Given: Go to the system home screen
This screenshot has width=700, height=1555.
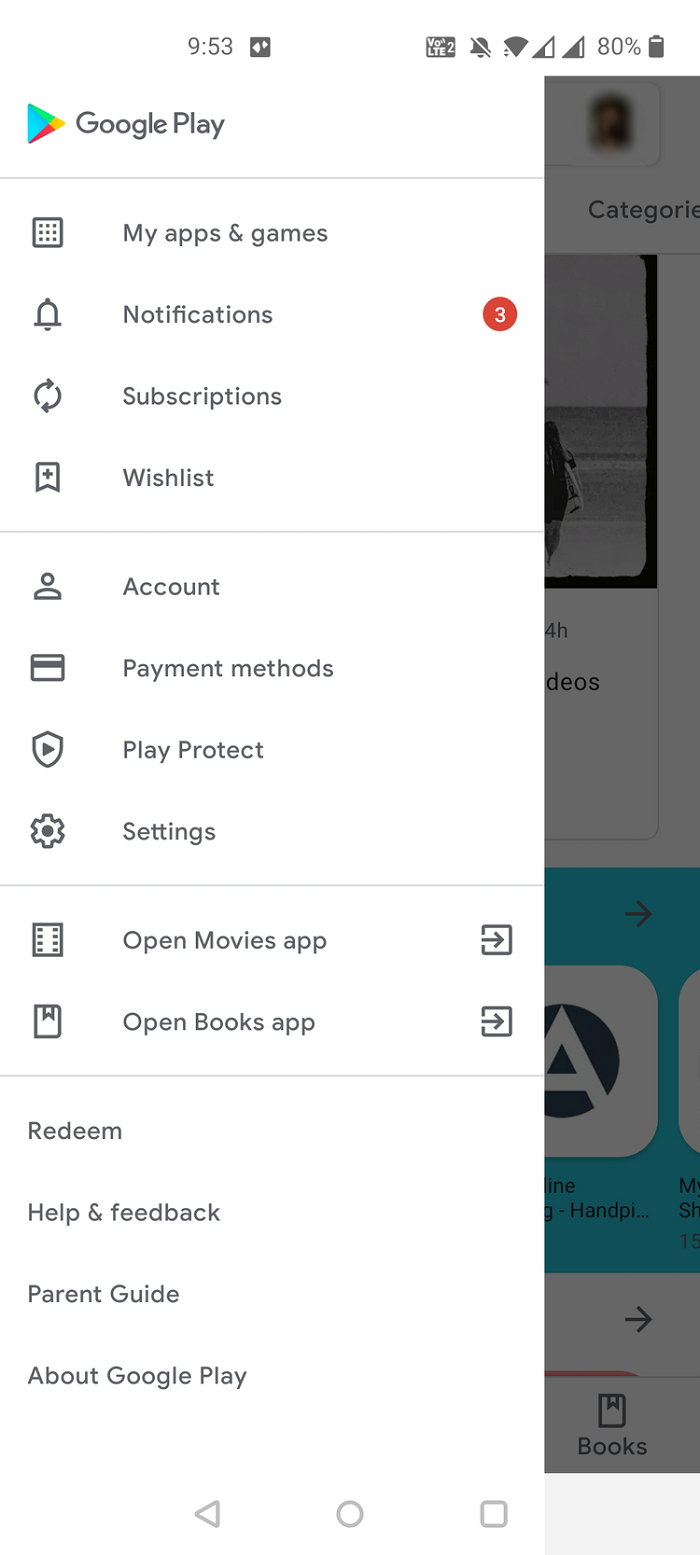Looking at the screenshot, I should tap(350, 1514).
